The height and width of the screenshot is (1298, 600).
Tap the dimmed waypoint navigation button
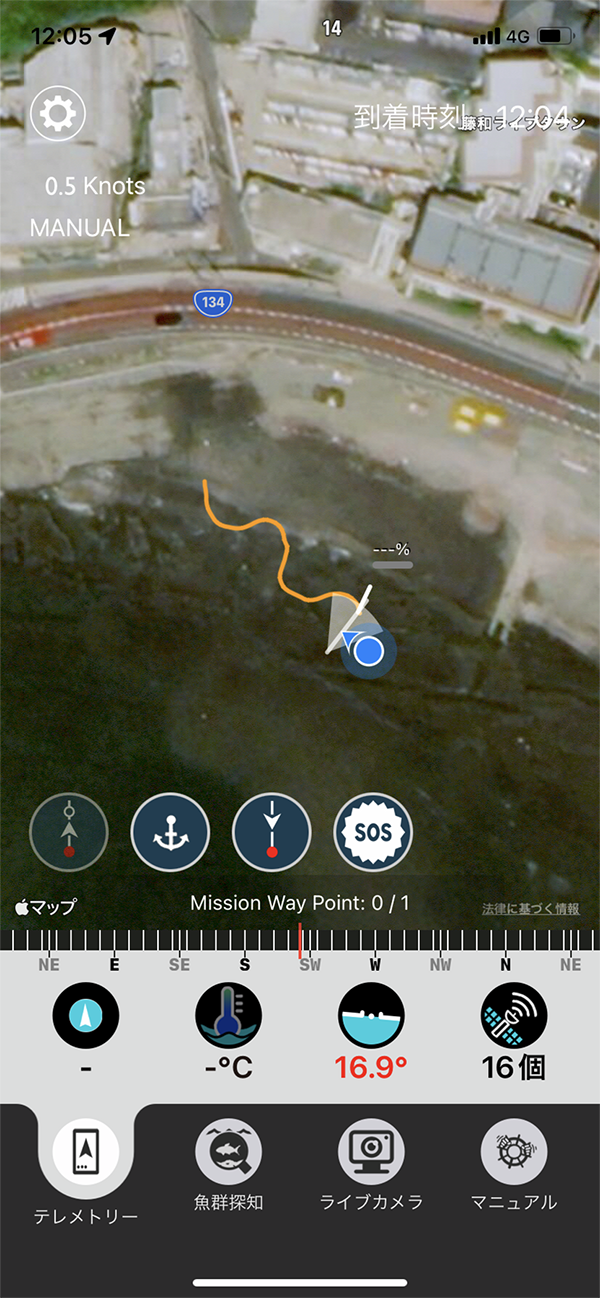[x=69, y=833]
